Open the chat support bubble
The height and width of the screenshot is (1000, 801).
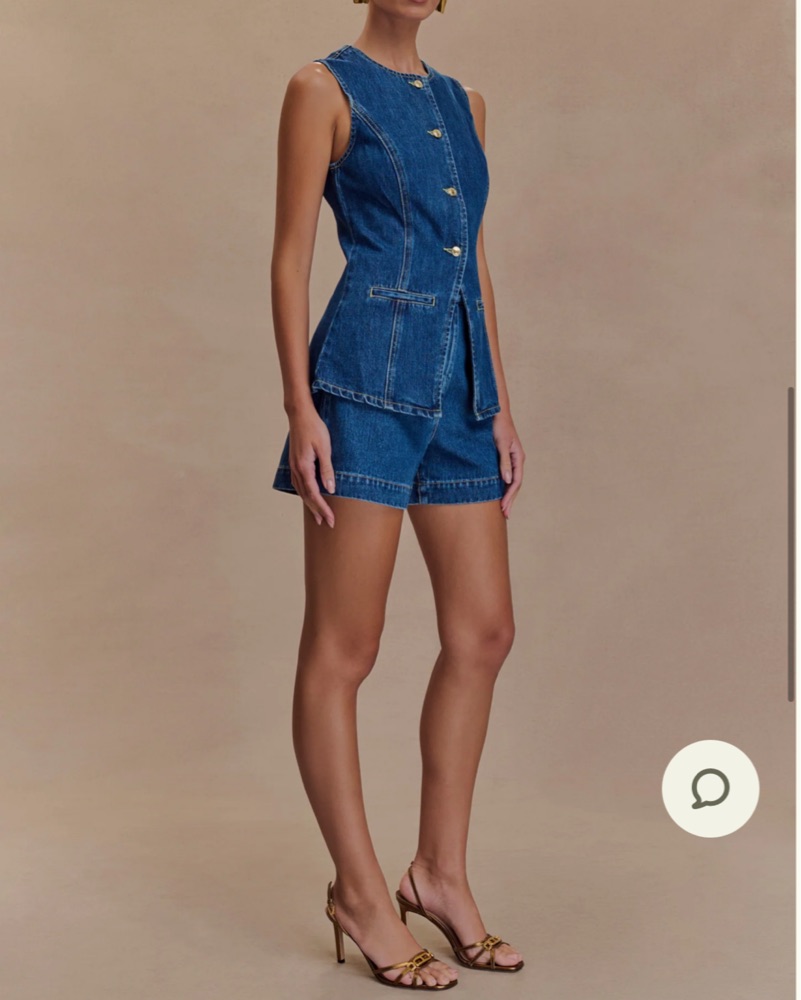(x=710, y=788)
